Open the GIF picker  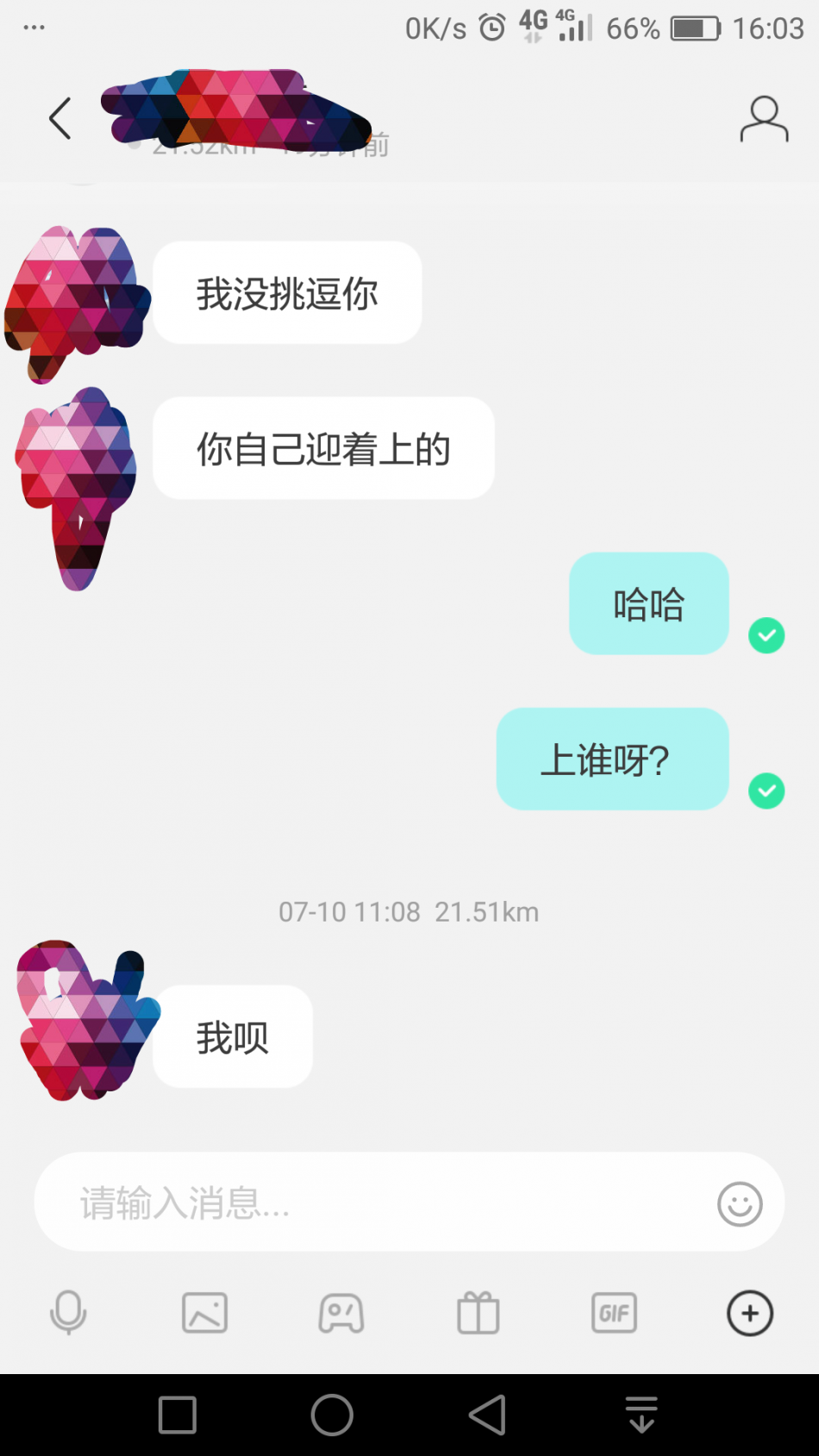614,1313
